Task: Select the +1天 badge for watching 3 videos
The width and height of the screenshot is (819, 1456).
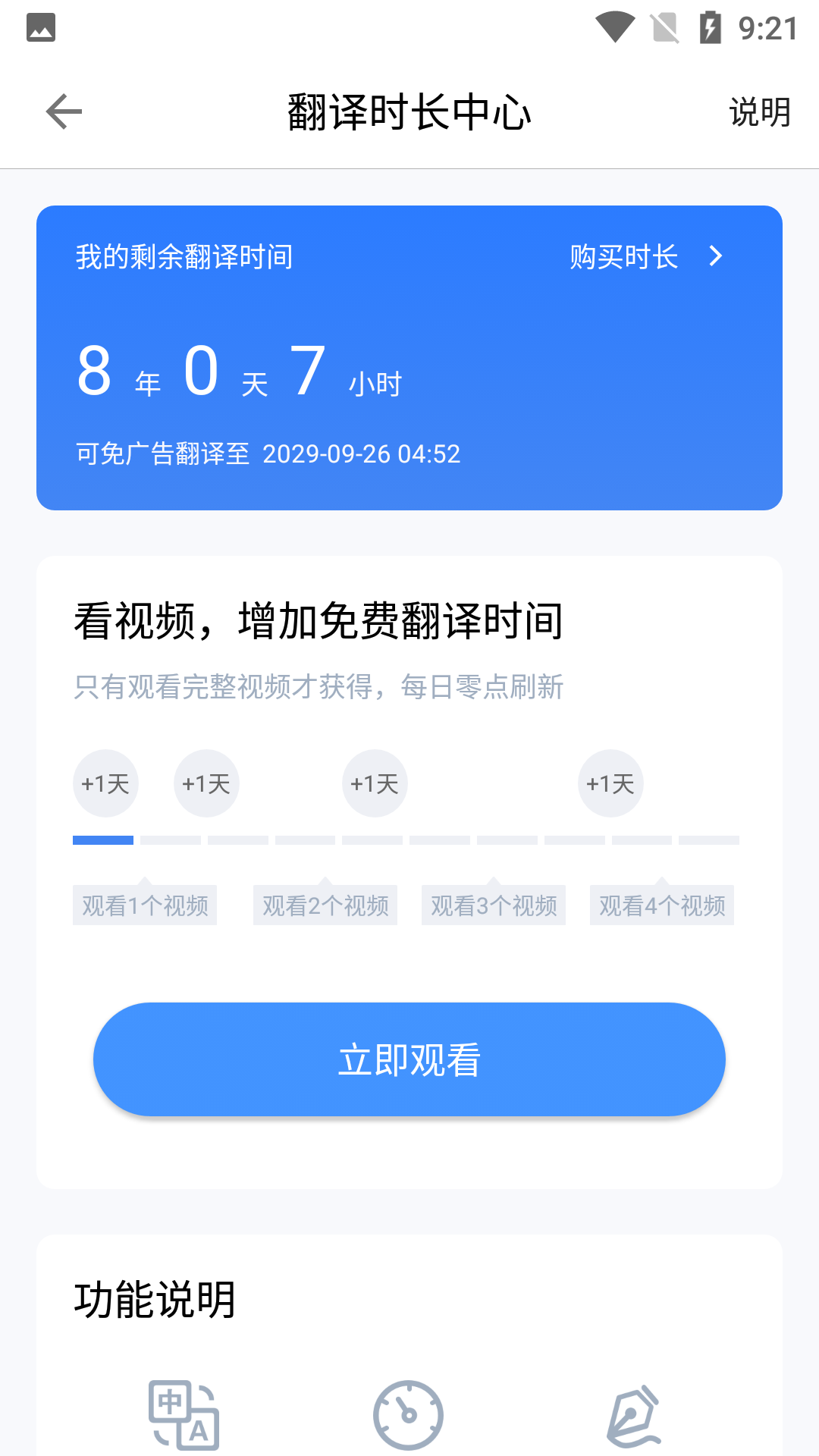Action: tap(375, 783)
